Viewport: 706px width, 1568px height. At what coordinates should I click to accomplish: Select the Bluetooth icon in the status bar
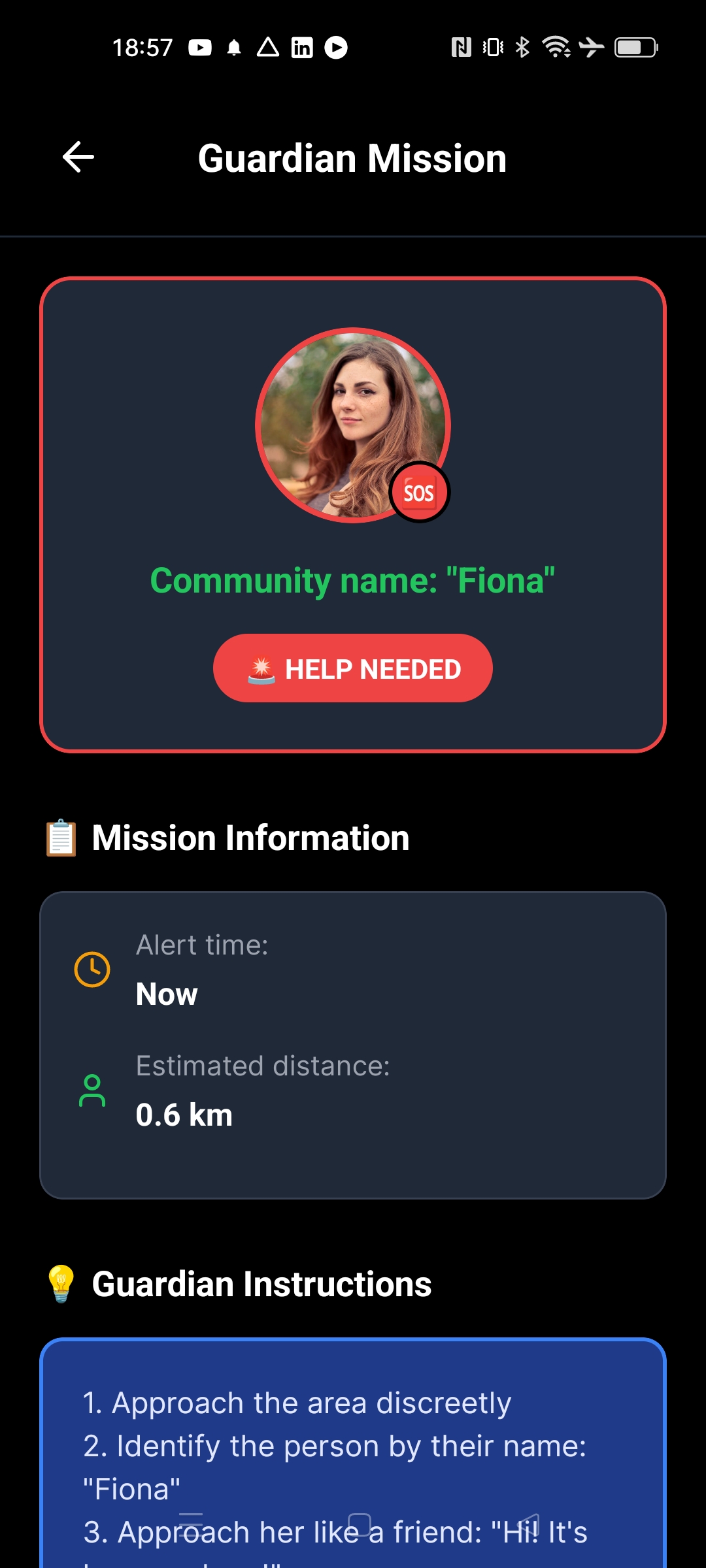(x=522, y=46)
